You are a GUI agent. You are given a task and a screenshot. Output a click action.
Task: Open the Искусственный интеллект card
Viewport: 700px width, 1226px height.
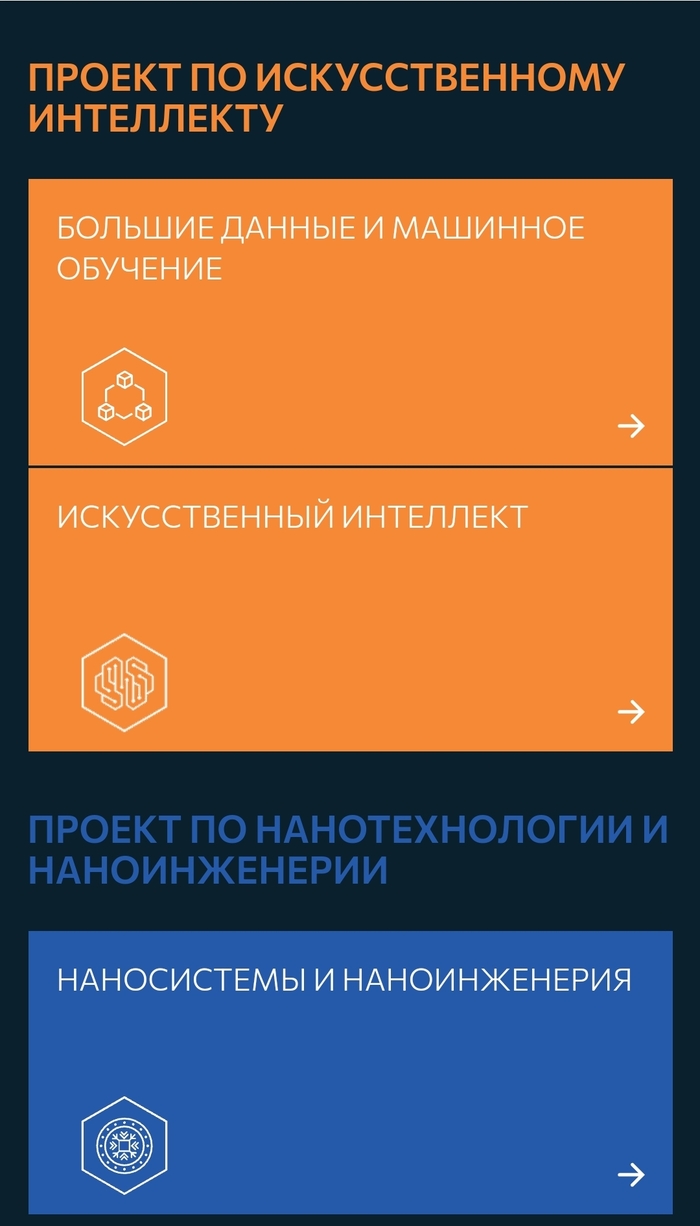(x=350, y=608)
